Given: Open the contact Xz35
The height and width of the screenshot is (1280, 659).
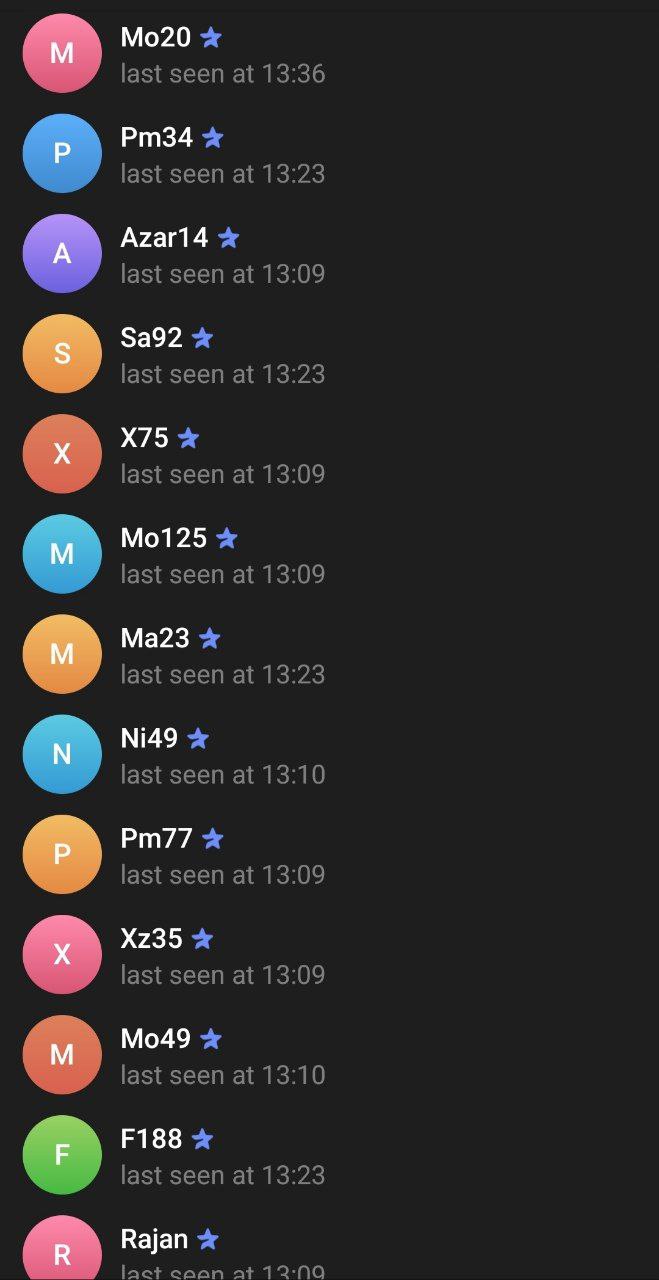Looking at the screenshot, I should pos(329,954).
